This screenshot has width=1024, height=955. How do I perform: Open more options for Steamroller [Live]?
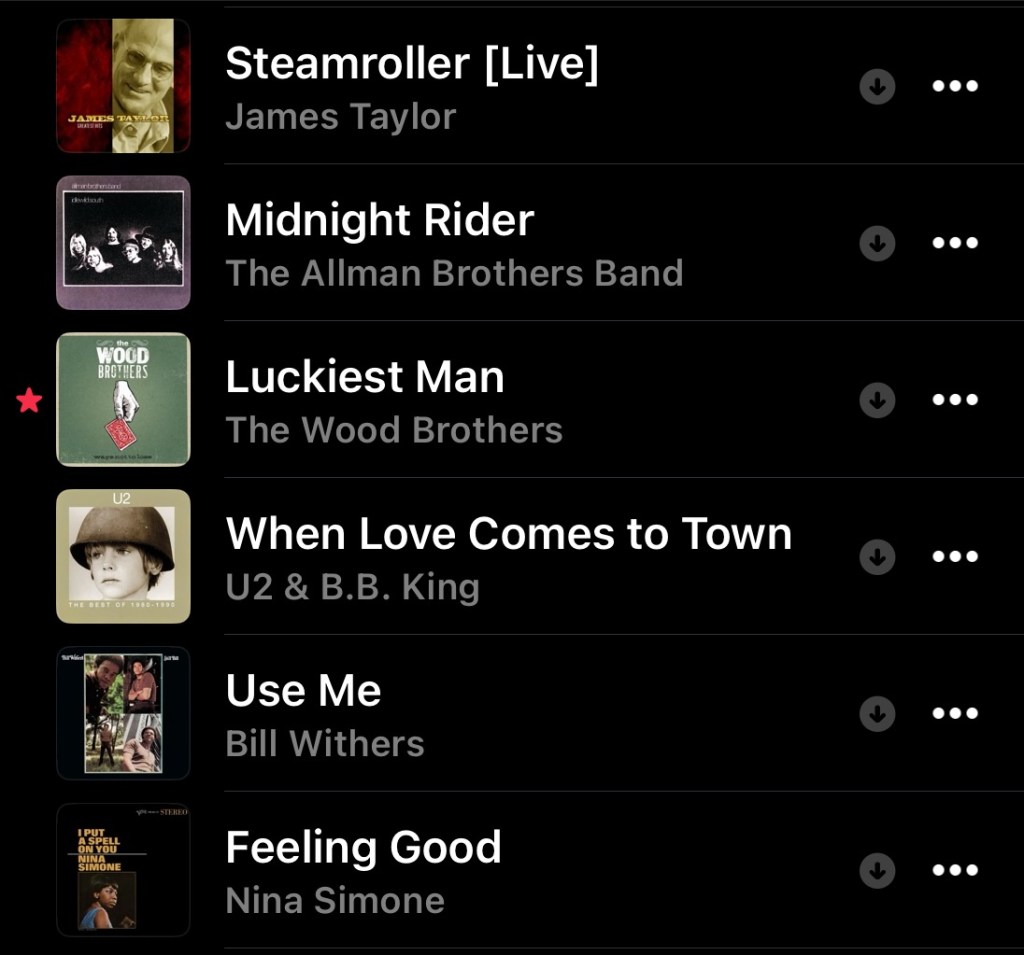pyautogui.click(x=954, y=86)
